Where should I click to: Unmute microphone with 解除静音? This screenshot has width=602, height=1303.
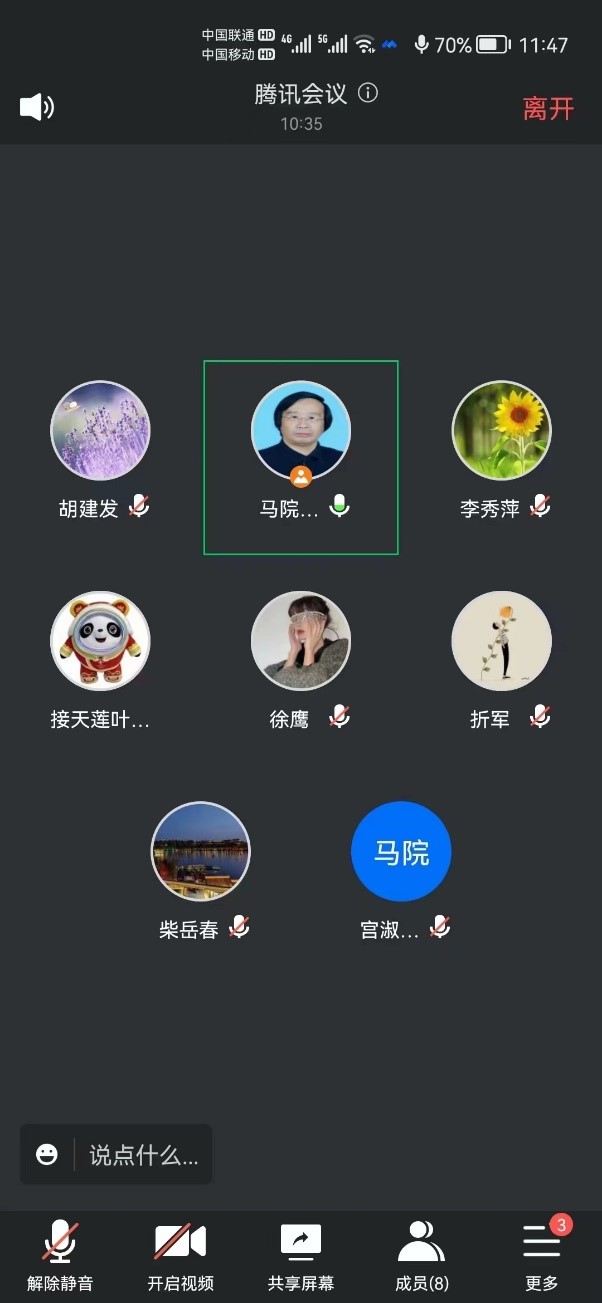tap(60, 1254)
